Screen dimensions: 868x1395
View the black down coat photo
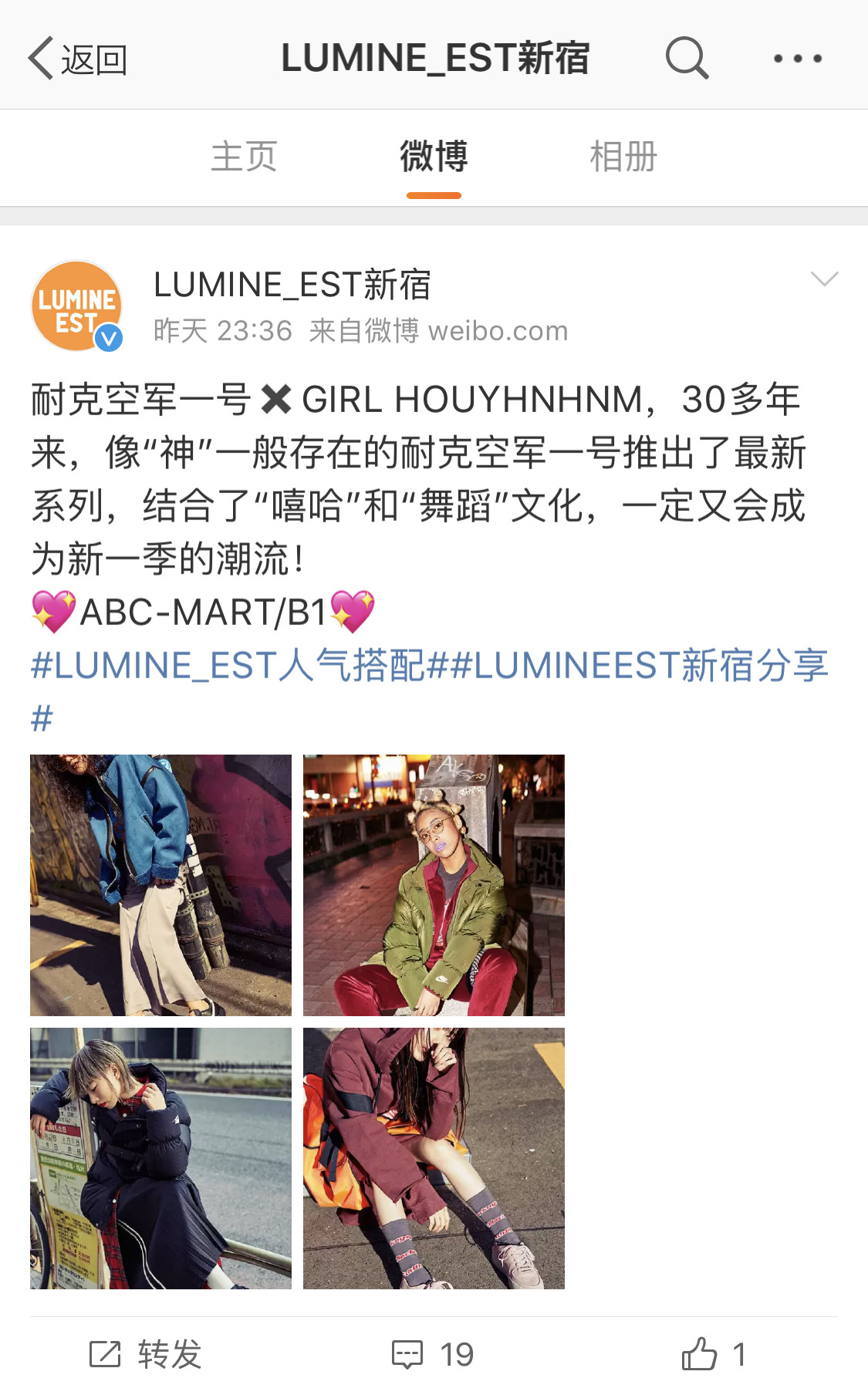coord(160,1158)
